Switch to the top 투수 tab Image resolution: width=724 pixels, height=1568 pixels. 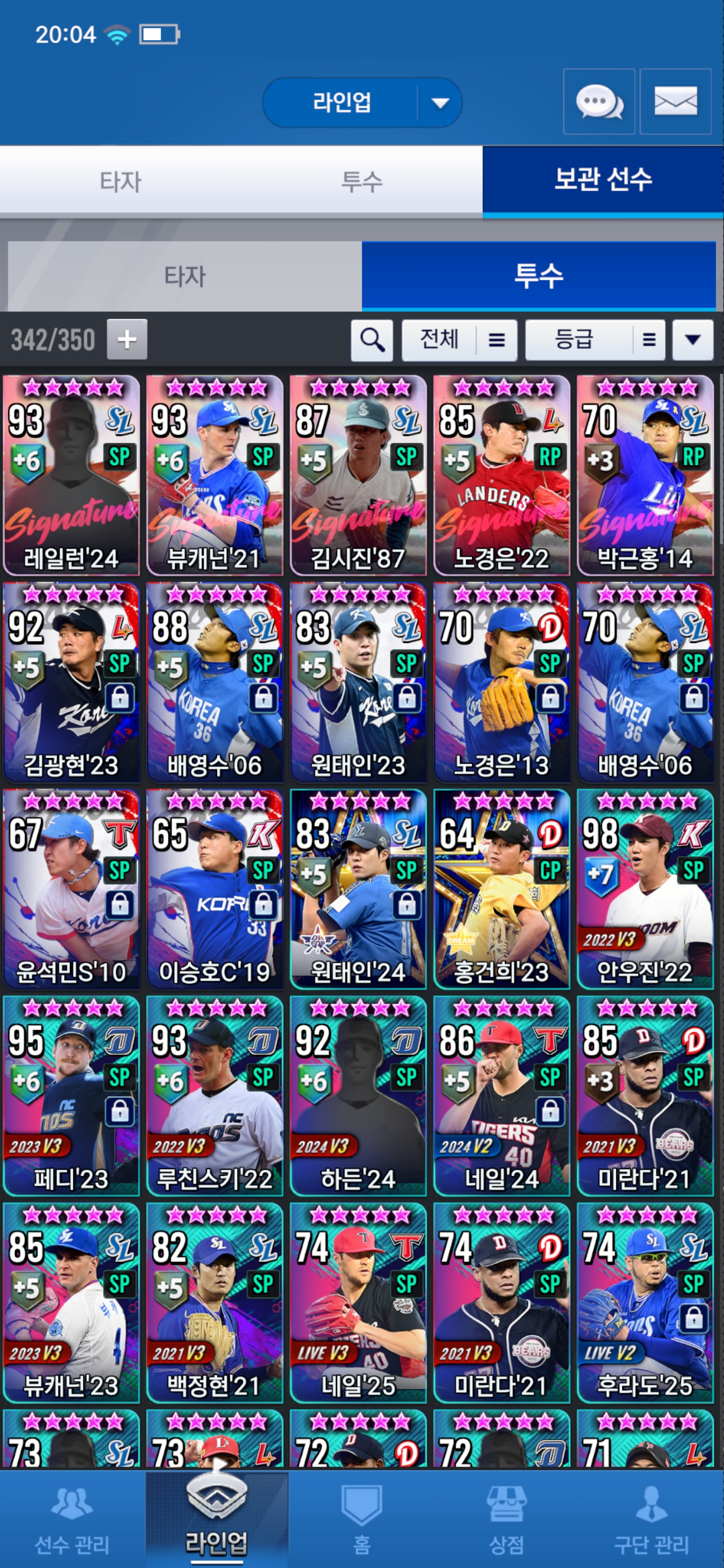(361, 181)
